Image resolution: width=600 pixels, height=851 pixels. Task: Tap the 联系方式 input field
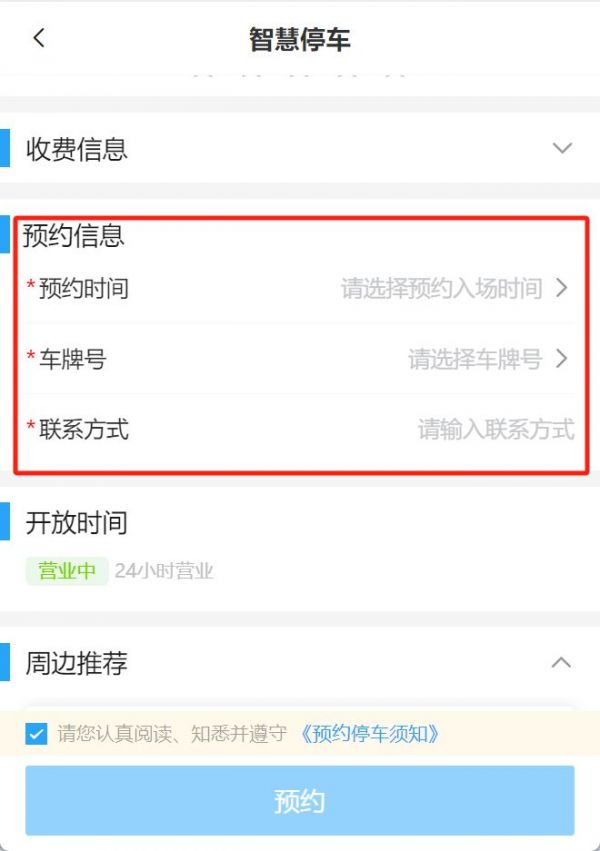495,430
